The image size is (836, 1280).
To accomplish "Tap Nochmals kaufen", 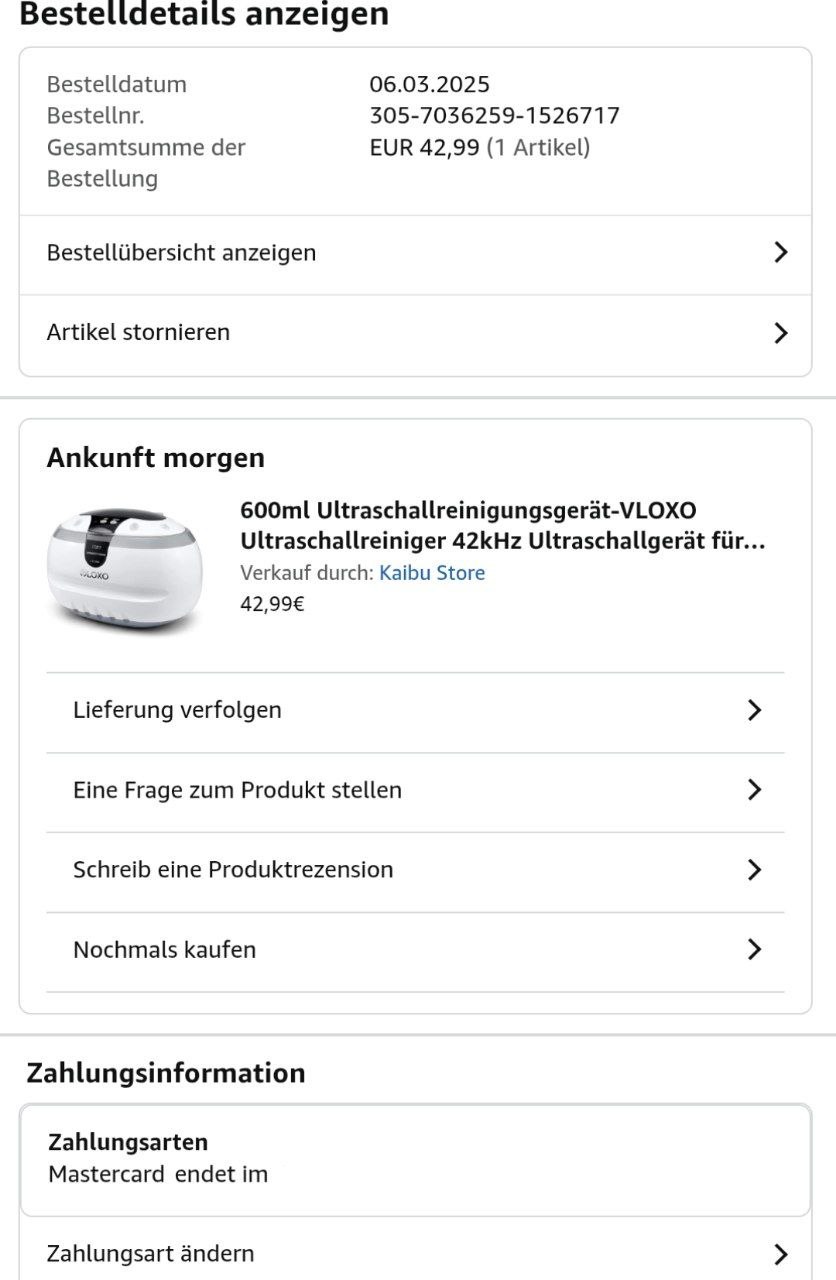I will click(416, 951).
